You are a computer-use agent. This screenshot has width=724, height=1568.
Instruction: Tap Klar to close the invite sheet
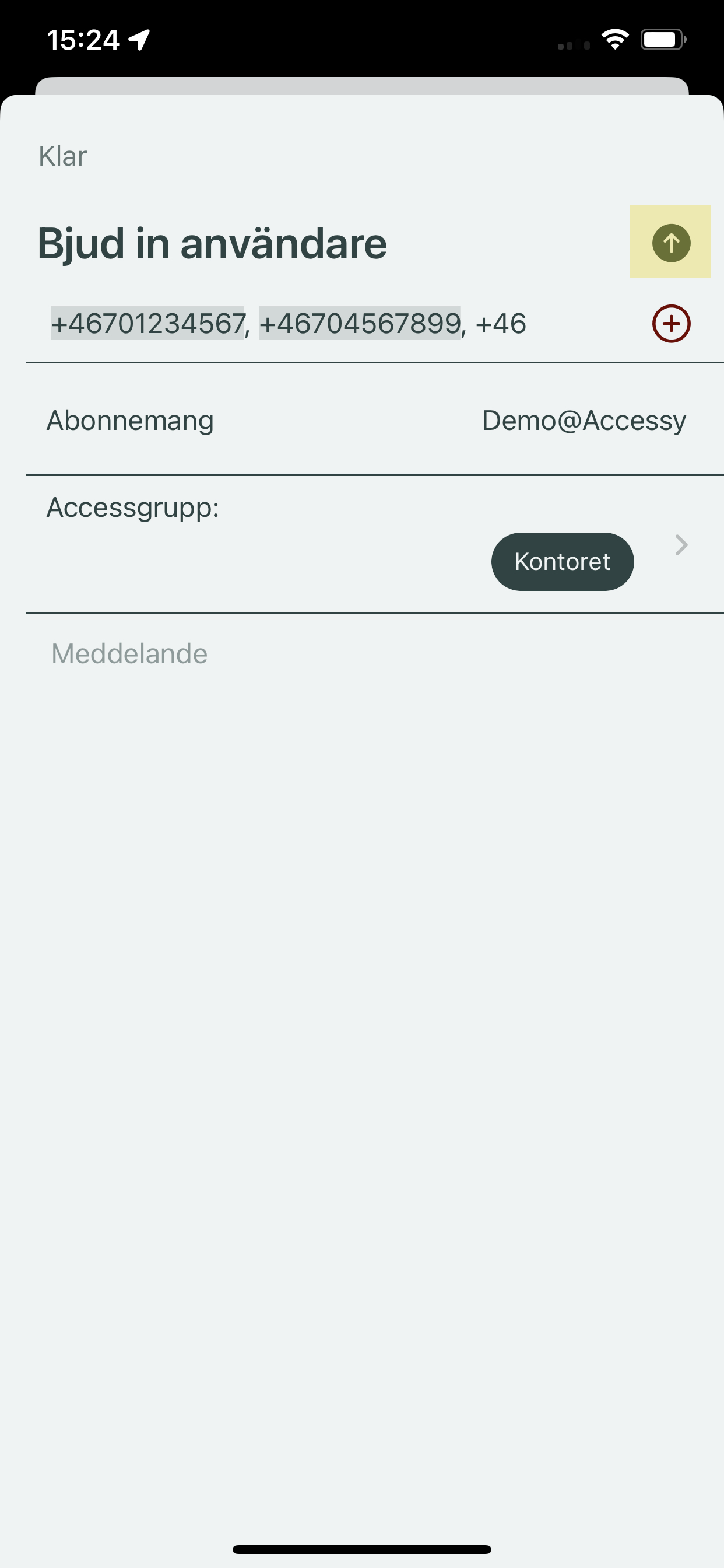(x=63, y=156)
